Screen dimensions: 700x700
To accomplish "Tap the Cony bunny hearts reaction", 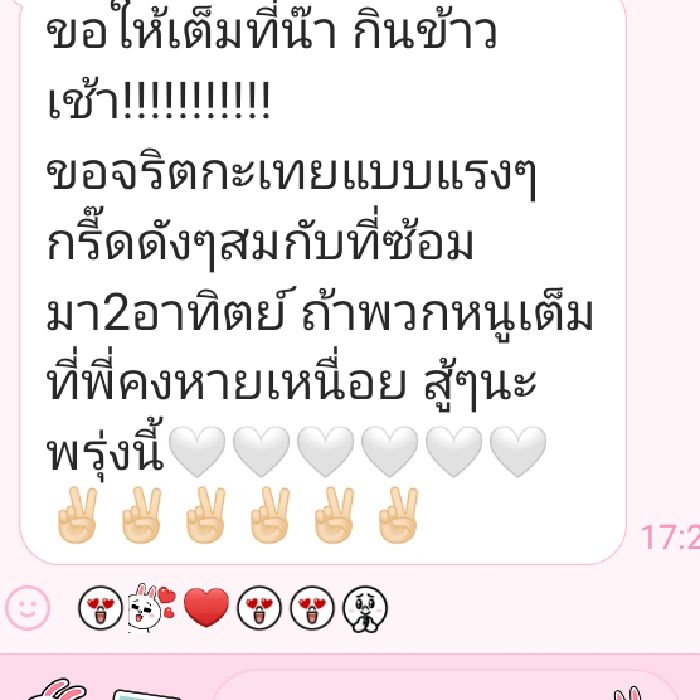I will pyautogui.click(x=153, y=605).
